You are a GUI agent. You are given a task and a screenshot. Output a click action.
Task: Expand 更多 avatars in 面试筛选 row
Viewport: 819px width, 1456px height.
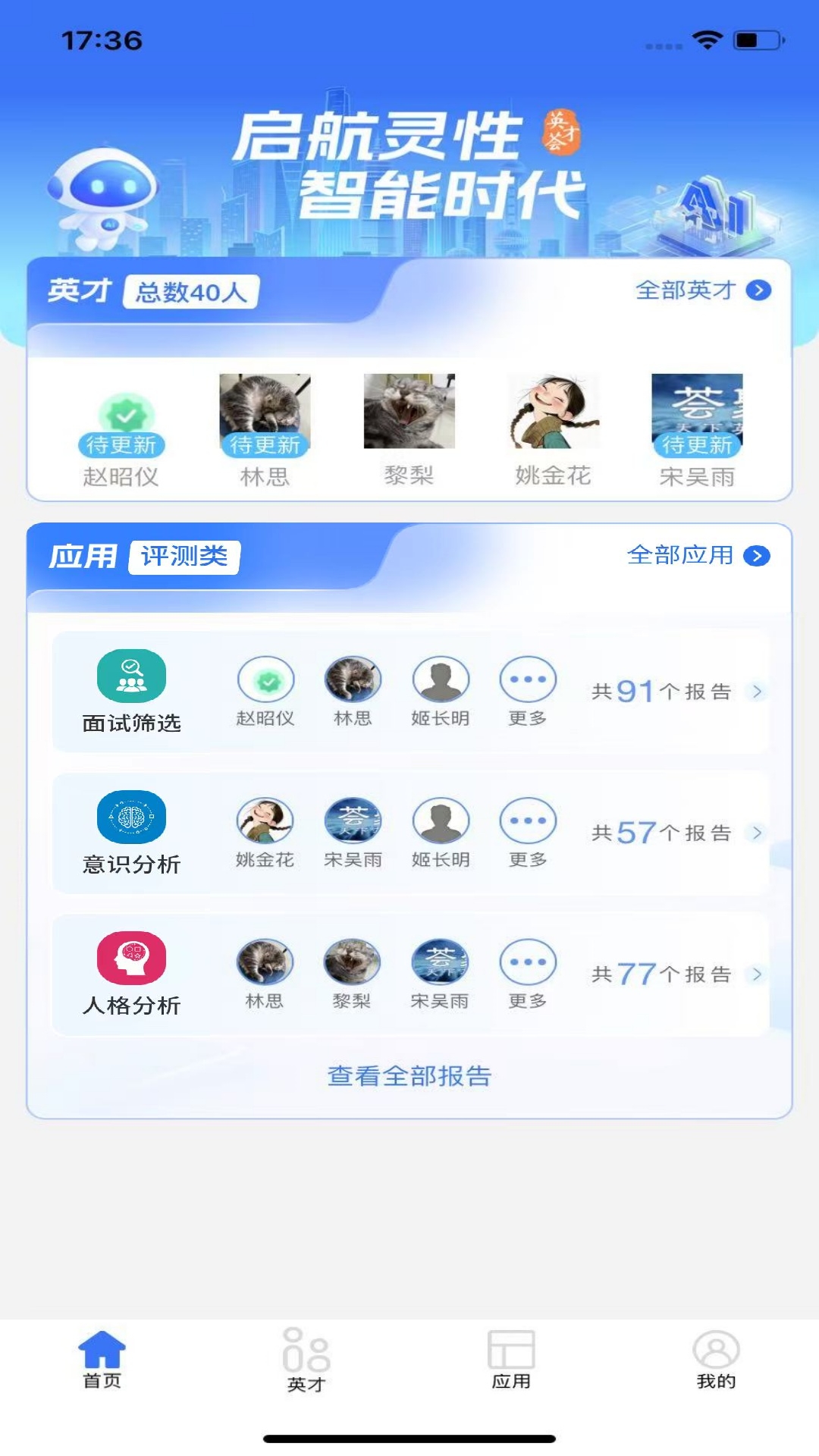(x=529, y=680)
